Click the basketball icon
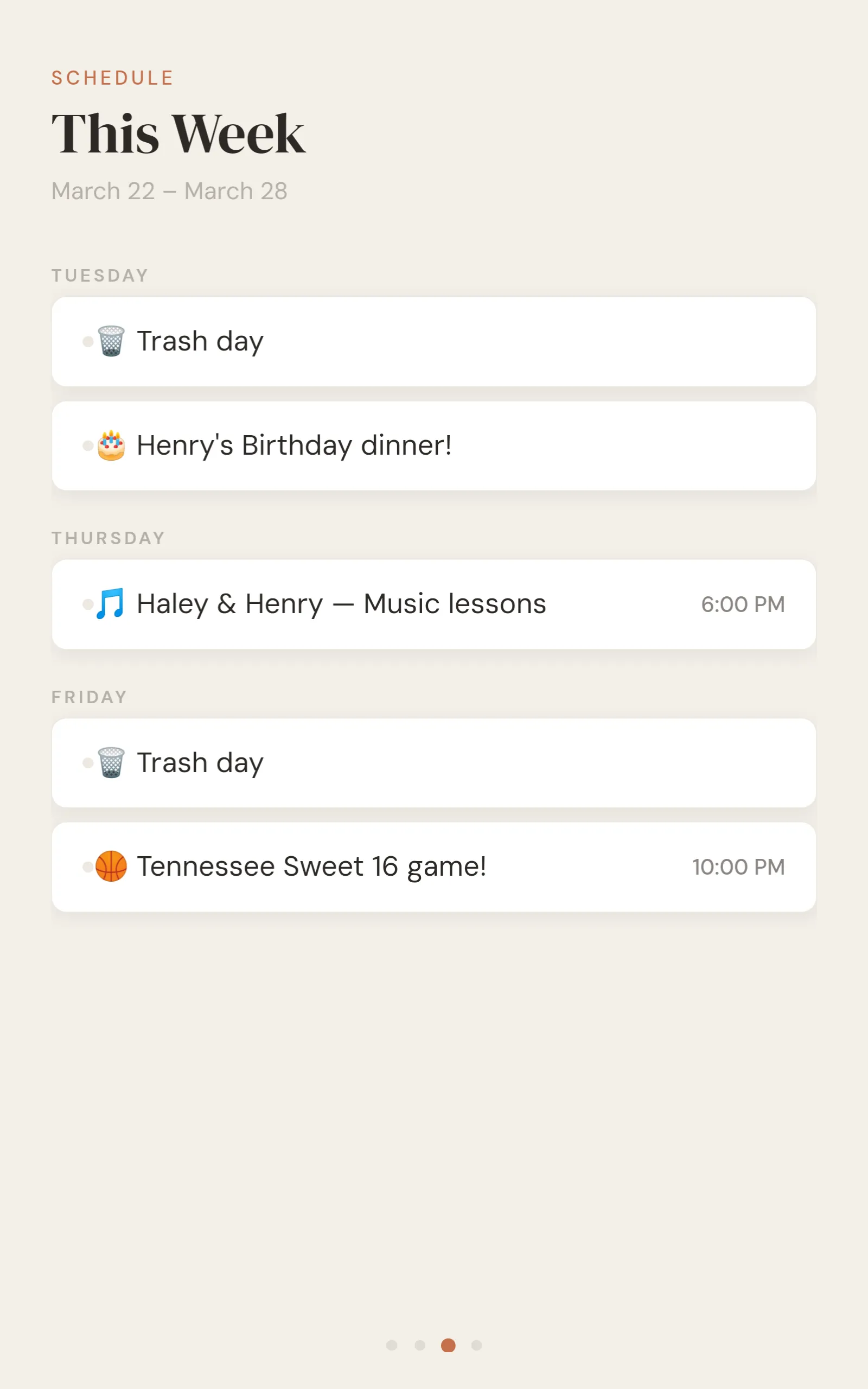 pyautogui.click(x=112, y=866)
